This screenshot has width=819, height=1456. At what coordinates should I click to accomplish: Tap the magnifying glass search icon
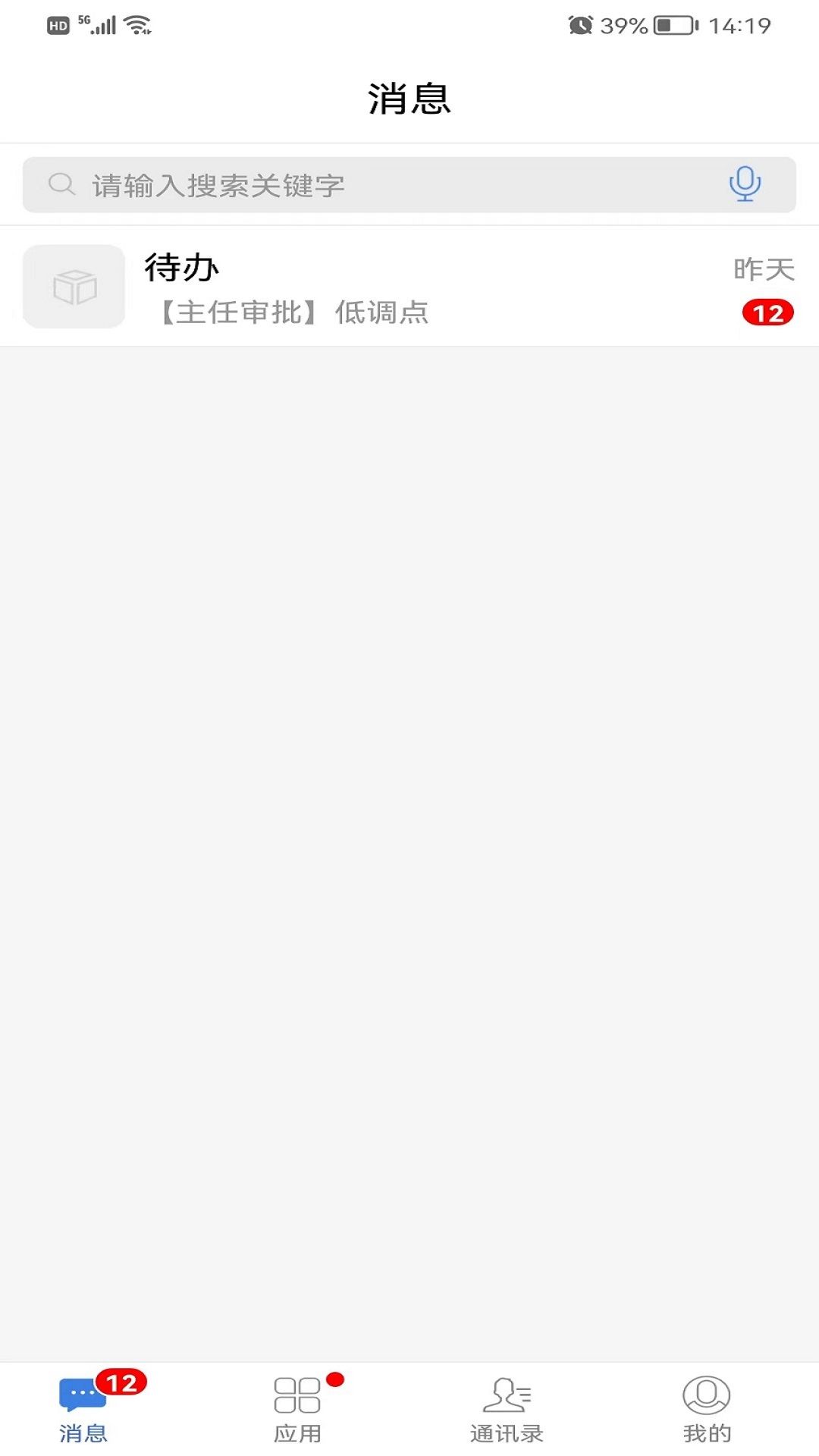point(61,183)
